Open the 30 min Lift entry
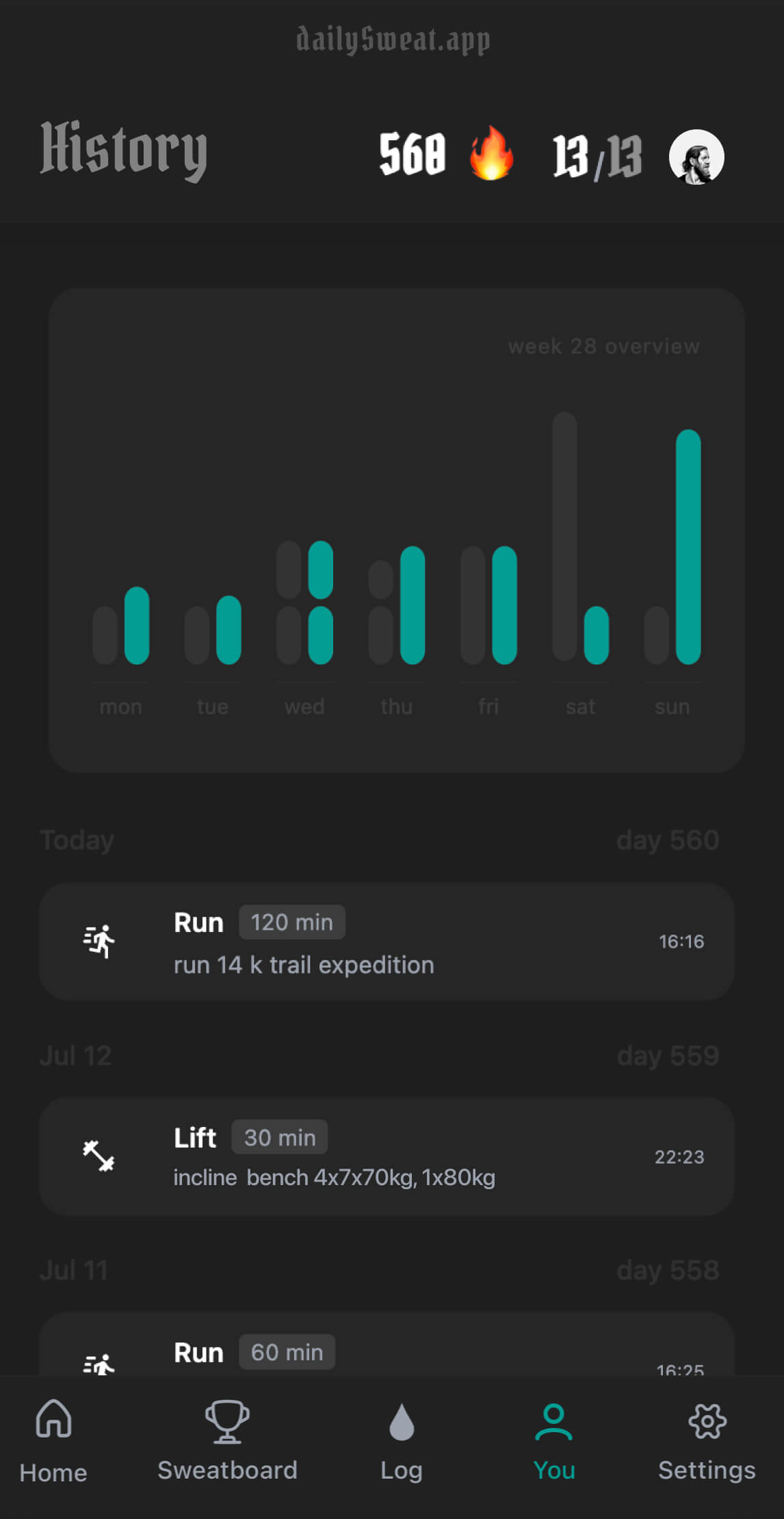Image resolution: width=784 pixels, height=1519 pixels. [x=387, y=1156]
